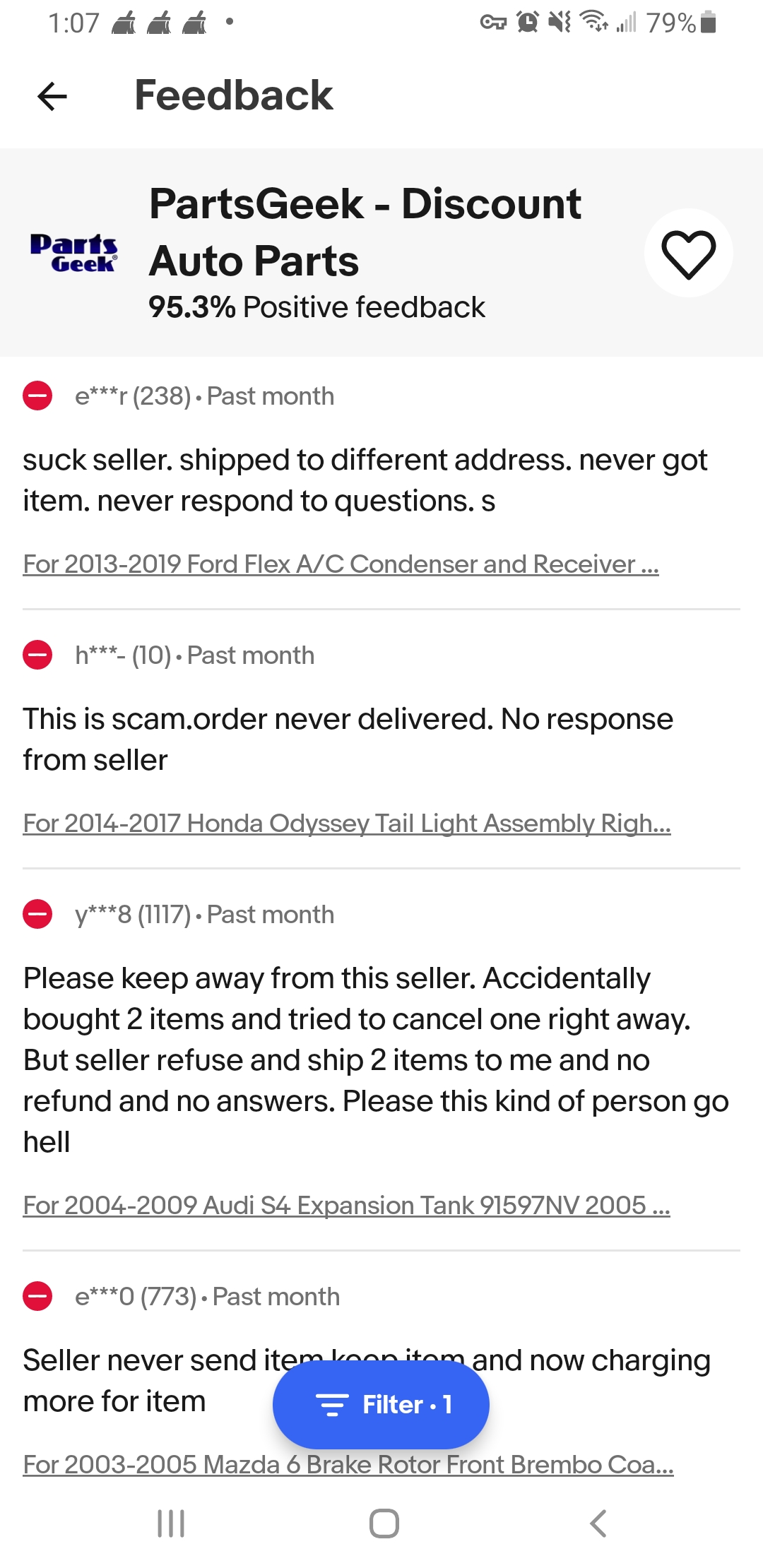
Task: Tap negative feedback badge on y***8 review
Action: pyautogui.click(x=37, y=913)
